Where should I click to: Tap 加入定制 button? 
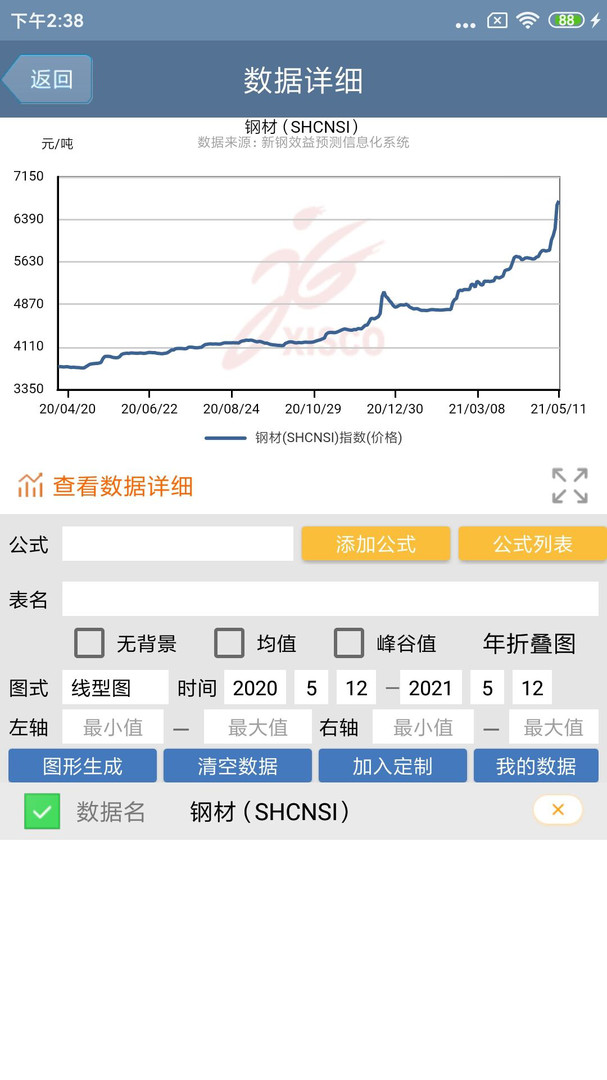[393, 766]
